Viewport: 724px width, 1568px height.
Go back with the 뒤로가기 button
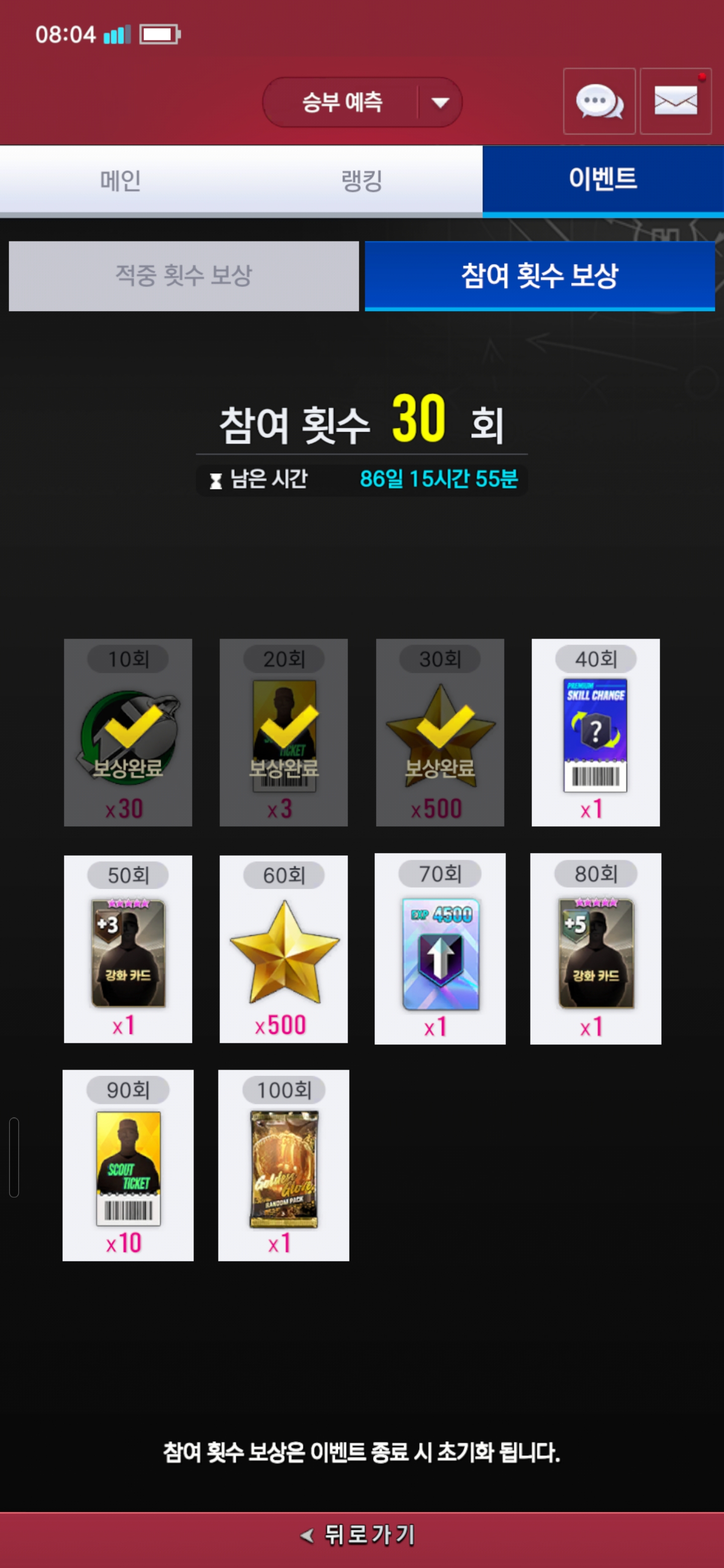click(361, 1534)
